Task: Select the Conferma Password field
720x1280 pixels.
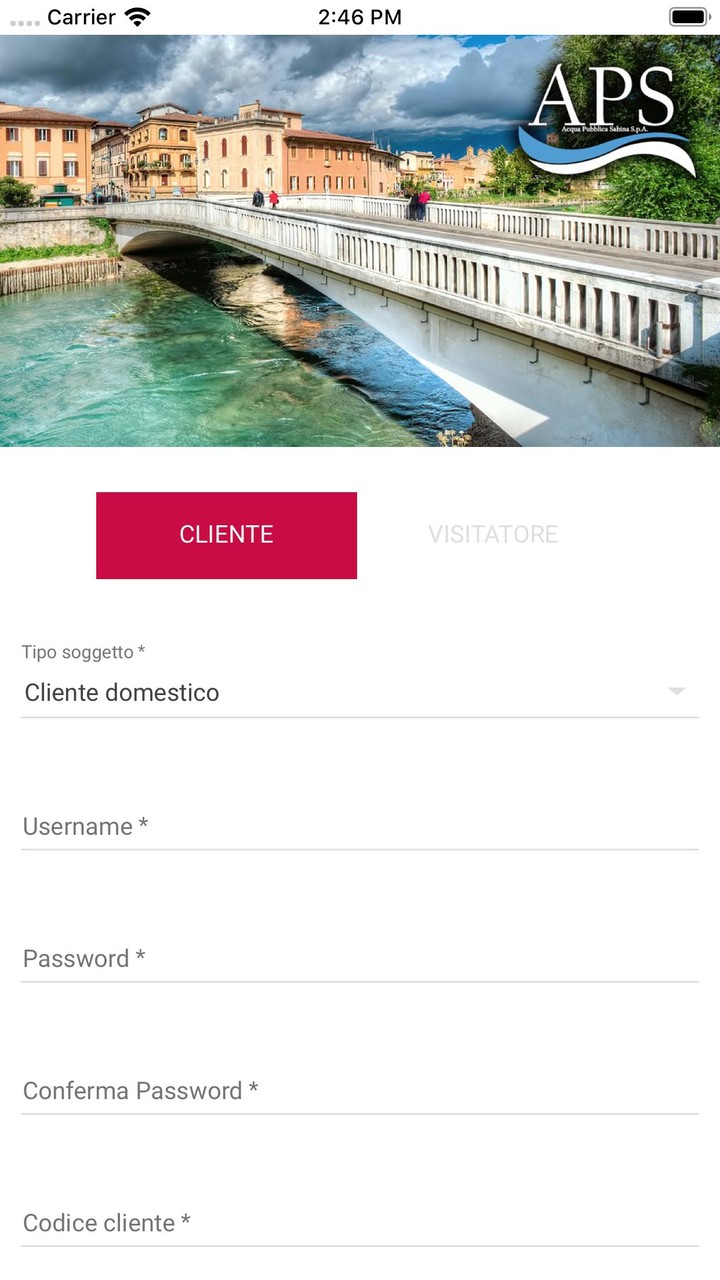Action: click(360, 1091)
